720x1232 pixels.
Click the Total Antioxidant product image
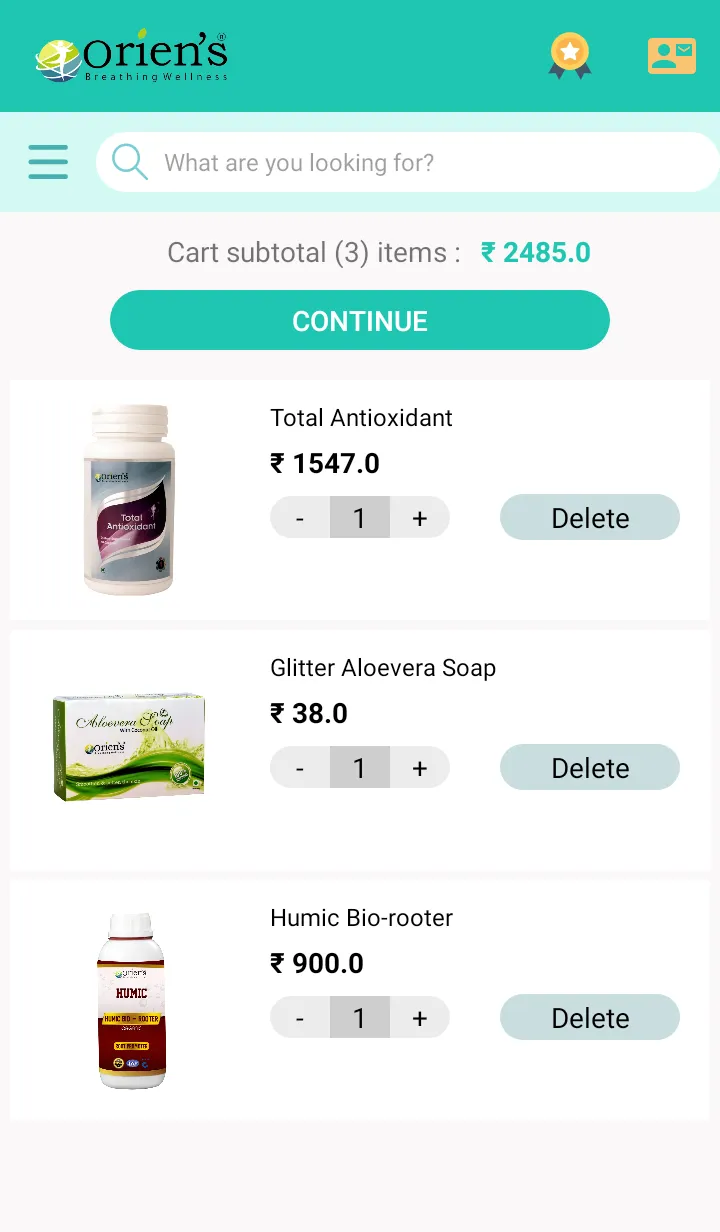click(128, 500)
